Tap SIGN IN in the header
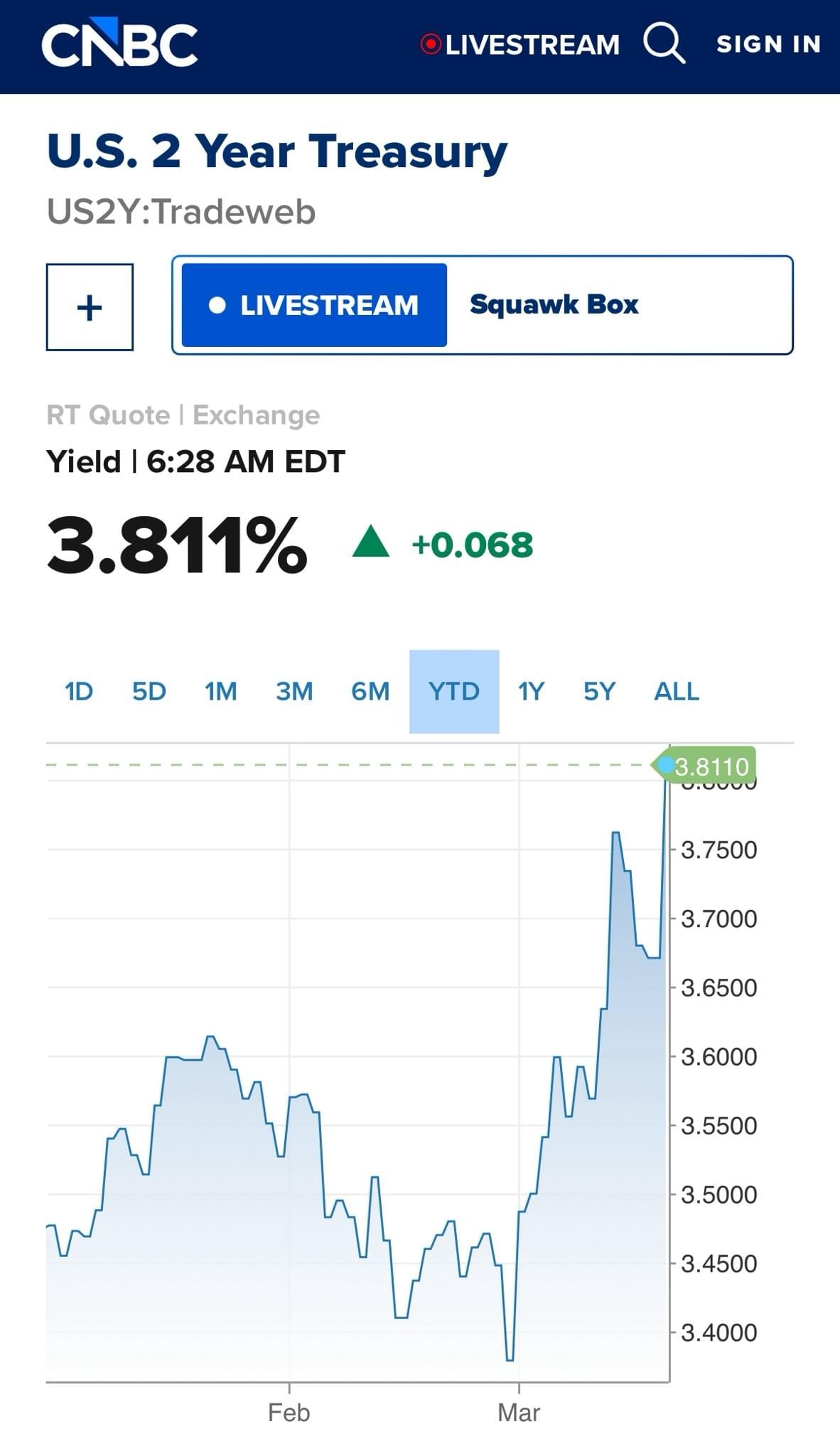The height and width of the screenshot is (1456, 840). [x=768, y=44]
